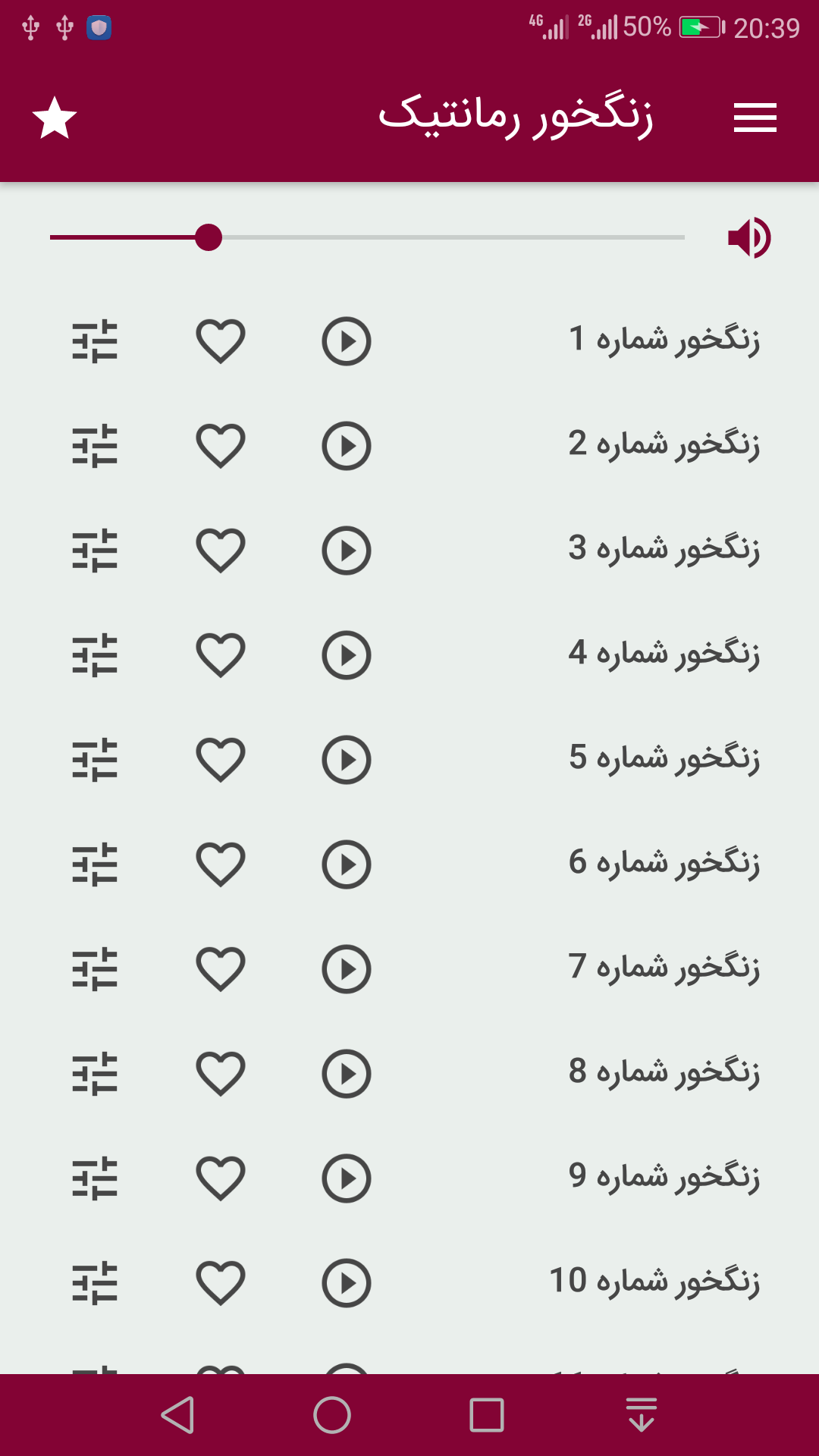Viewport: 819px width, 1456px height.
Task: Open ringtone settings for زنگخور شماره 4
Action: 95,654
